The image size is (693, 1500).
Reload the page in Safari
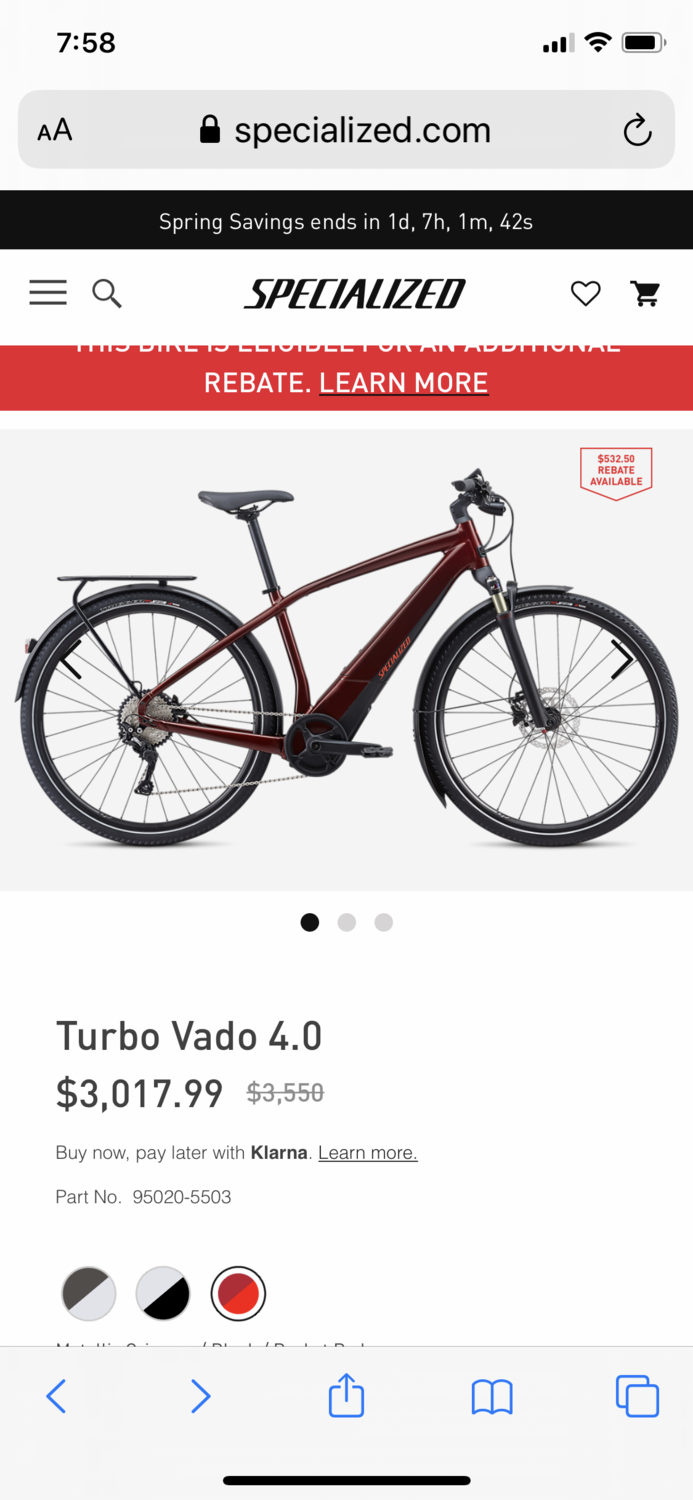[x=637, y=130]
